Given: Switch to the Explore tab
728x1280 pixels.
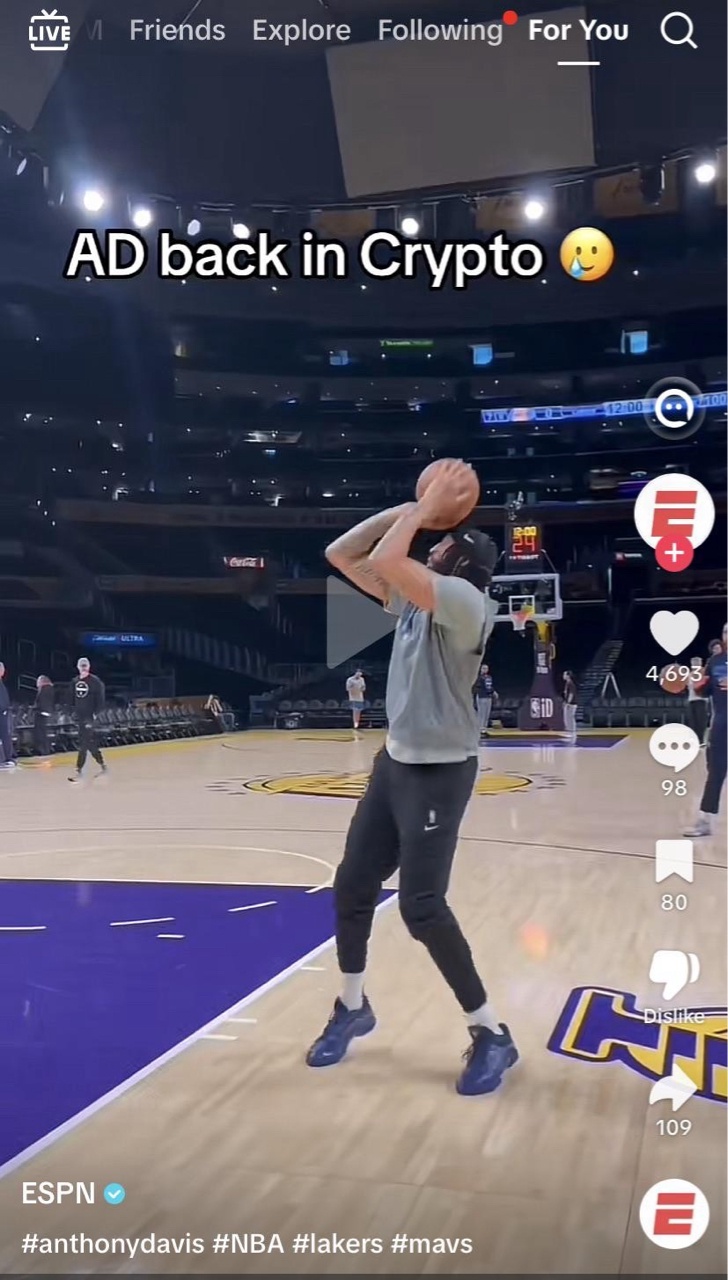Looking at the screenshot, I should [x=301, y=31].
